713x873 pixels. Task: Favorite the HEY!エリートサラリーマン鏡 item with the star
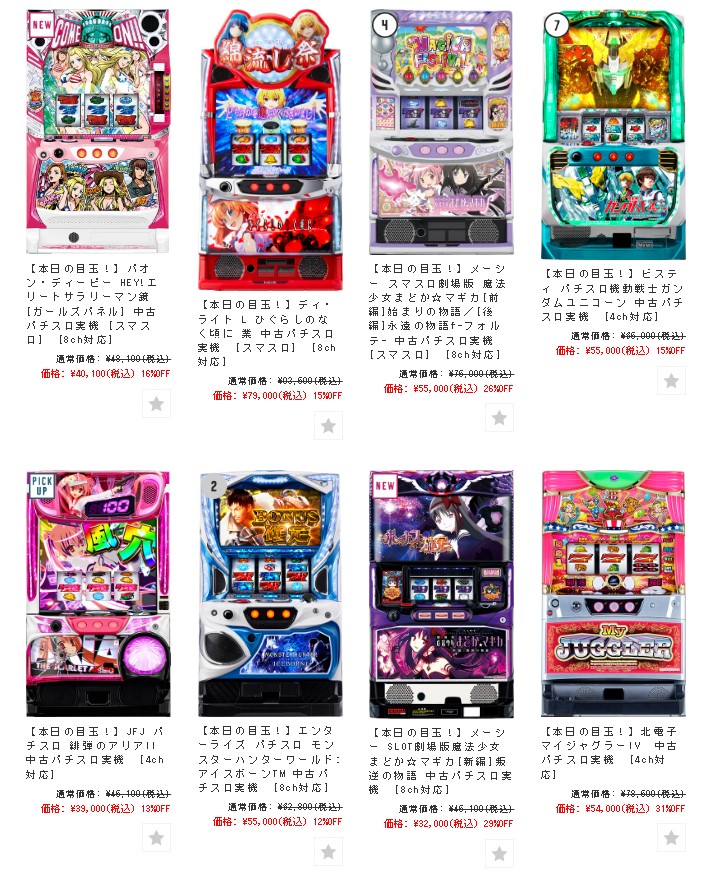coord(156,403)
